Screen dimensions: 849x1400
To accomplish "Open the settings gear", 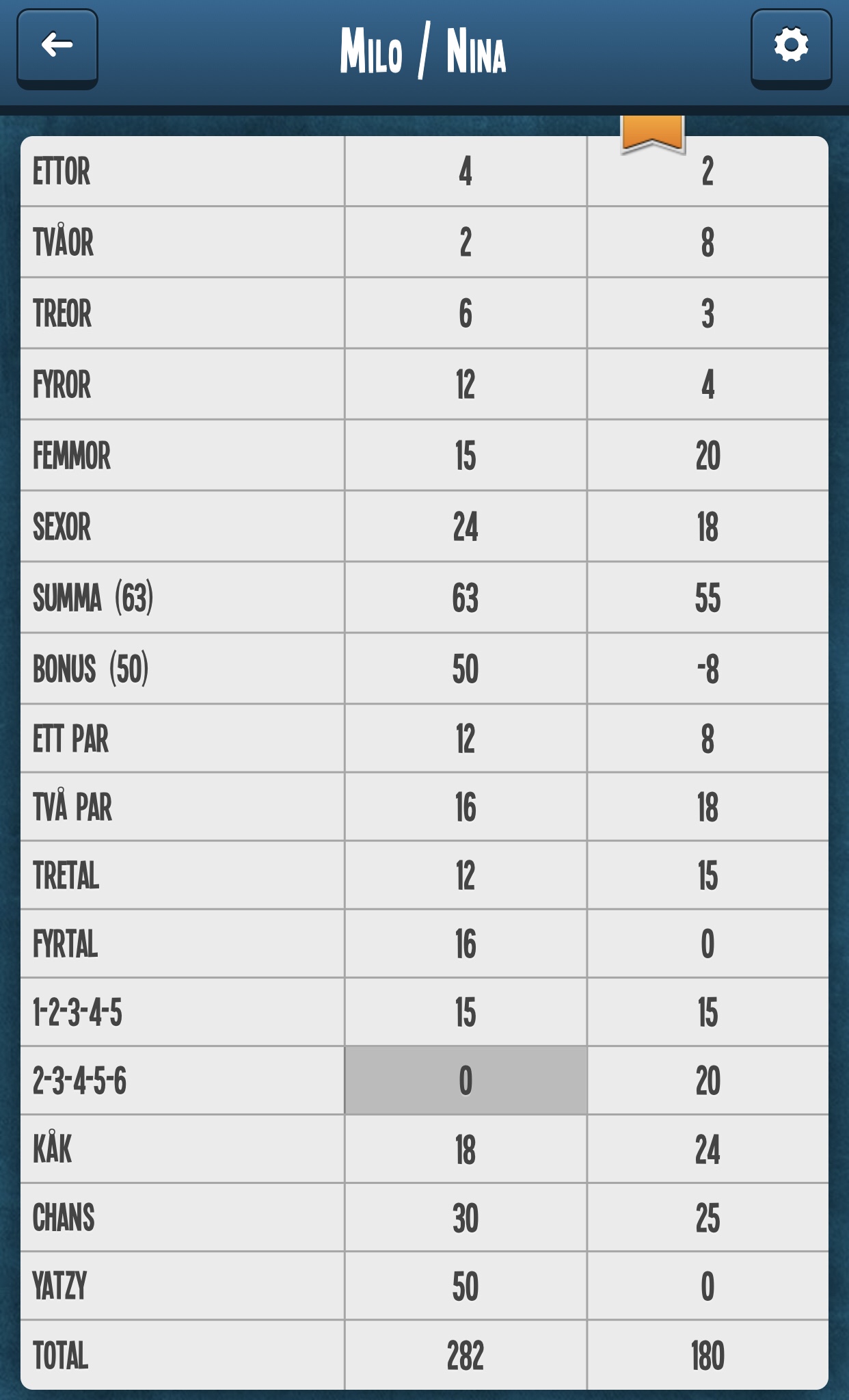I will (x=791, y=47).
